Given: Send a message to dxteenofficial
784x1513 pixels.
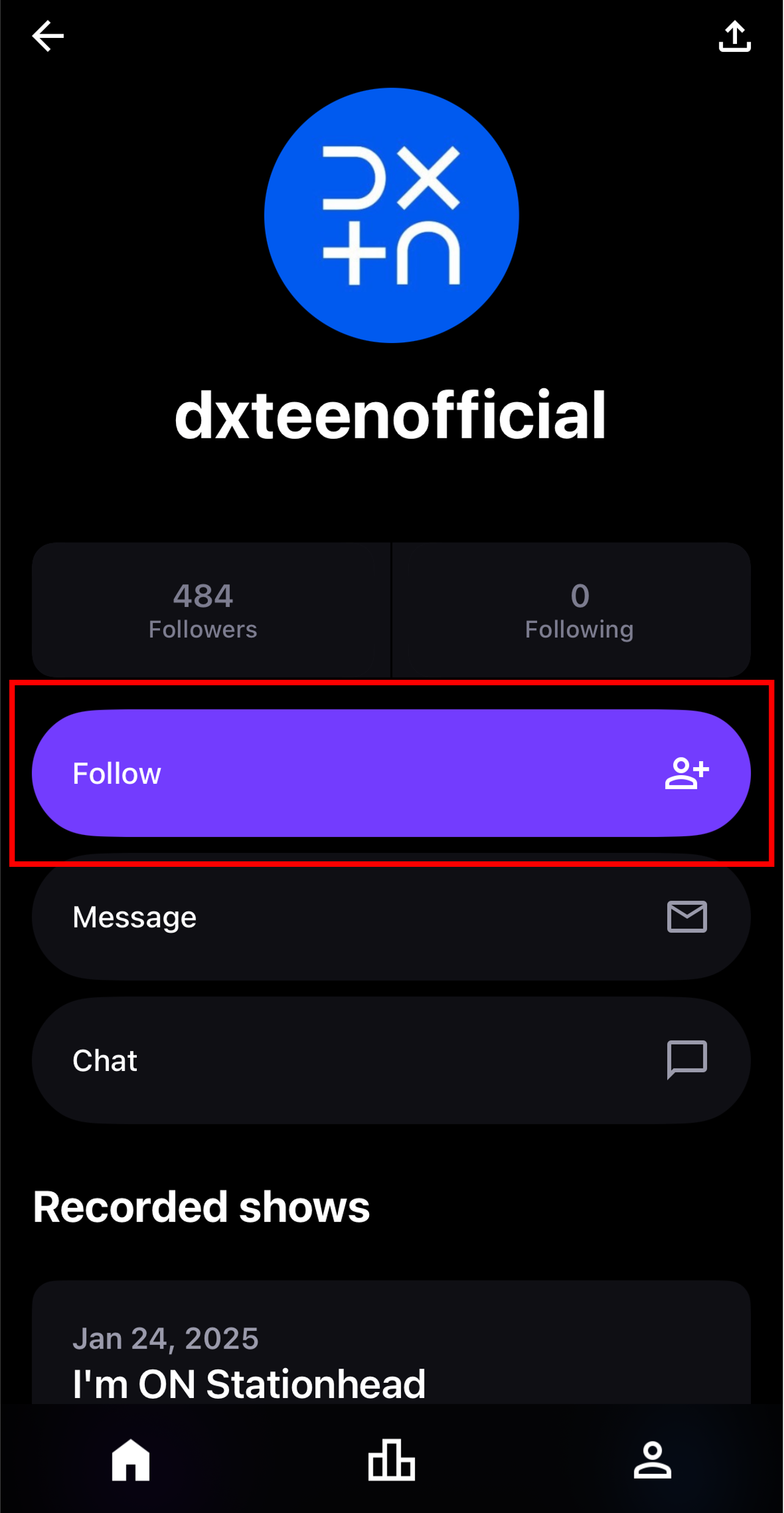Looking at the screenshot, I should pos(391,916).
